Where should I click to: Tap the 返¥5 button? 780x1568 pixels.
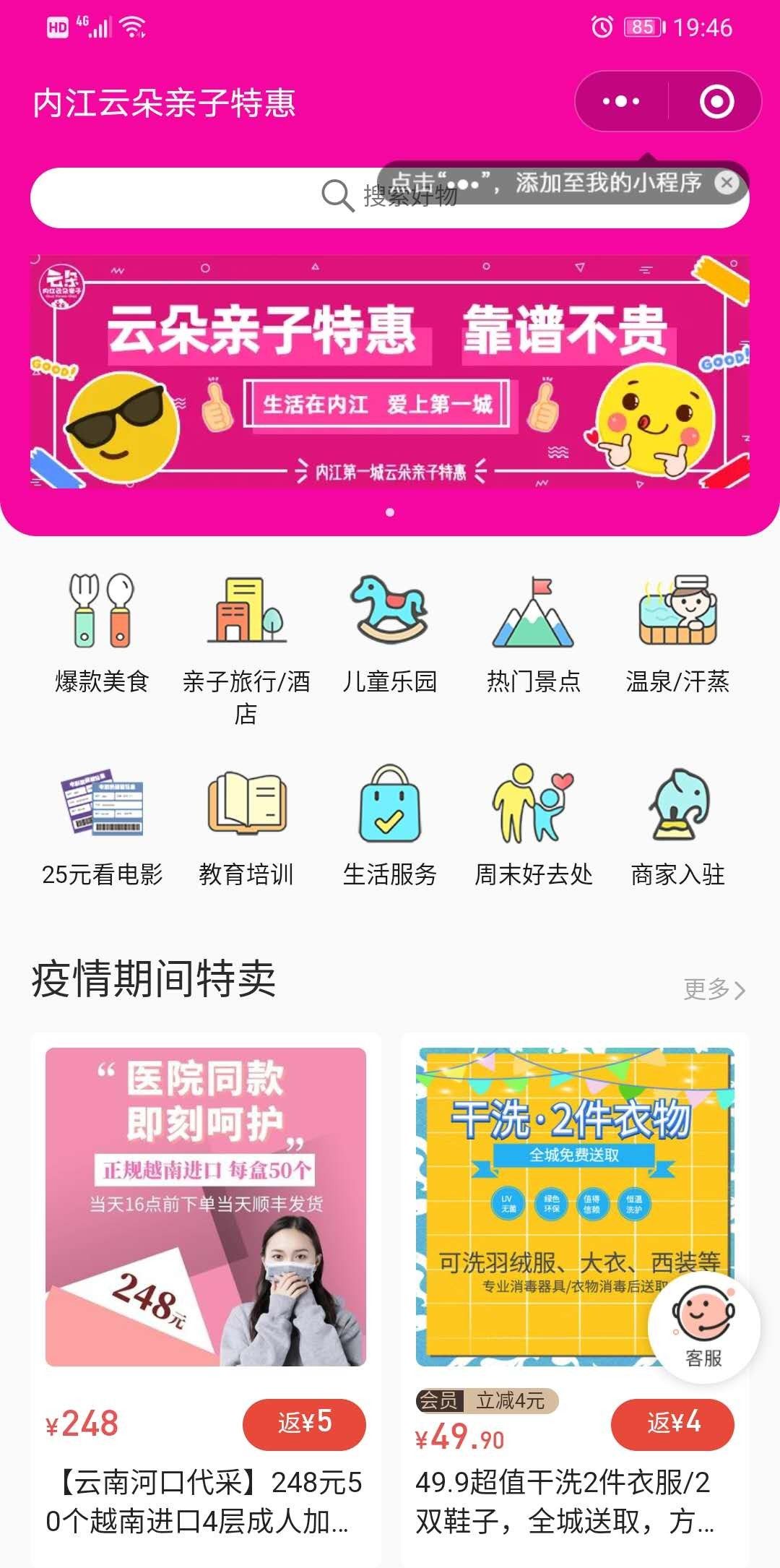point(304,1424)
